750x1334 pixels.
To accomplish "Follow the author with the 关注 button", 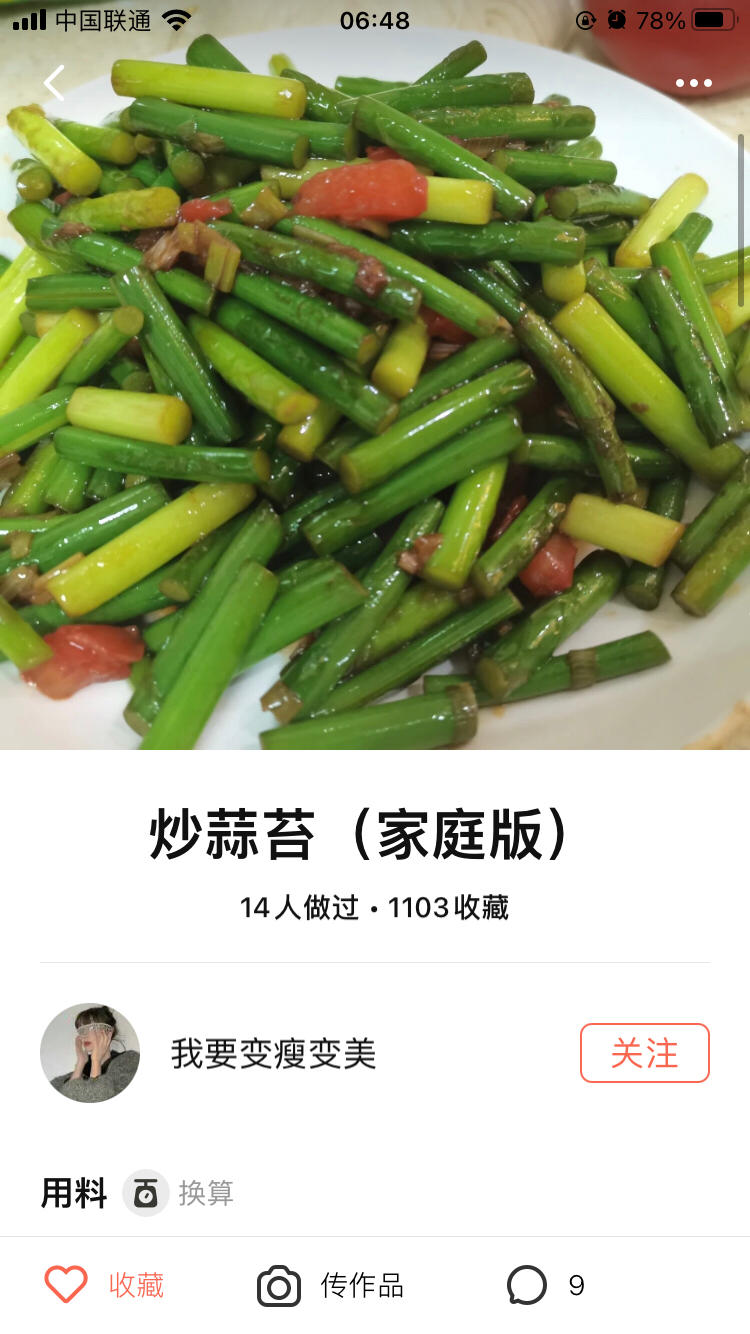I will click(644, 1053).
